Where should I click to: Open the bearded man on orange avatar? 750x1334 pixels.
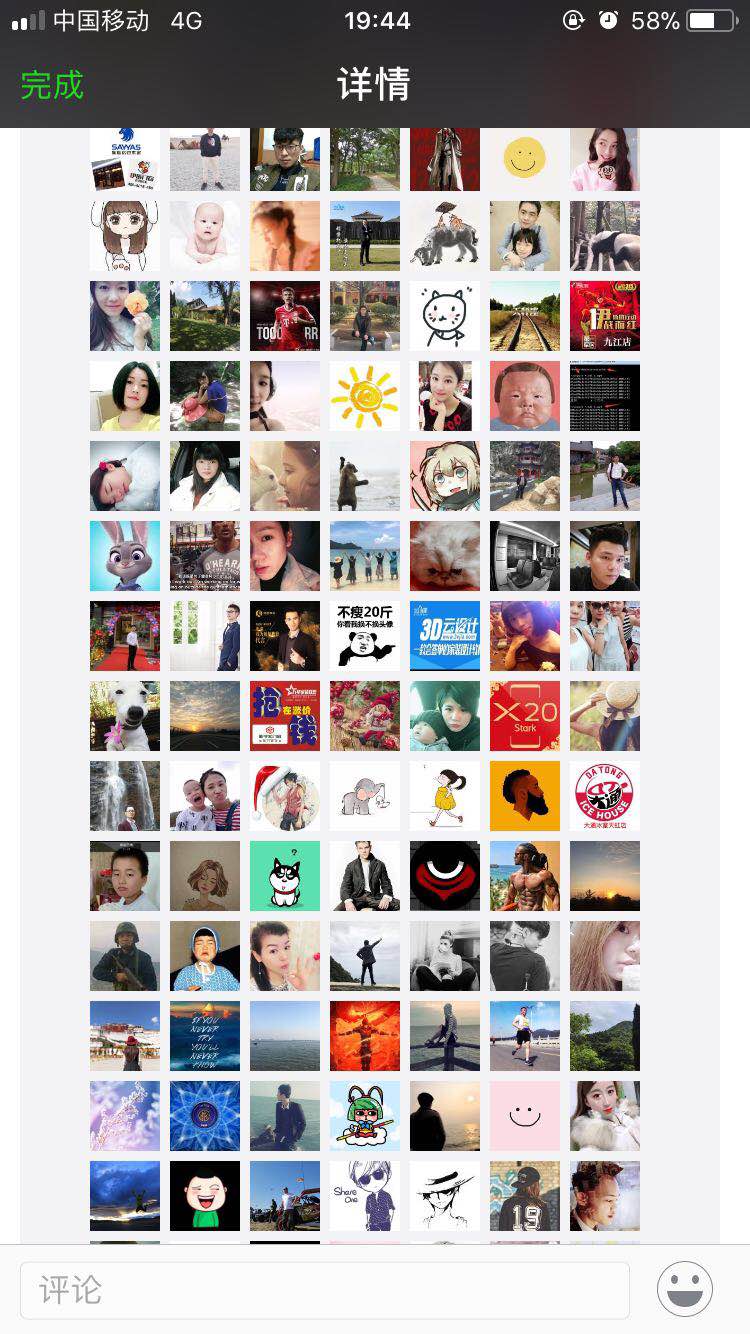coord(525,796)
